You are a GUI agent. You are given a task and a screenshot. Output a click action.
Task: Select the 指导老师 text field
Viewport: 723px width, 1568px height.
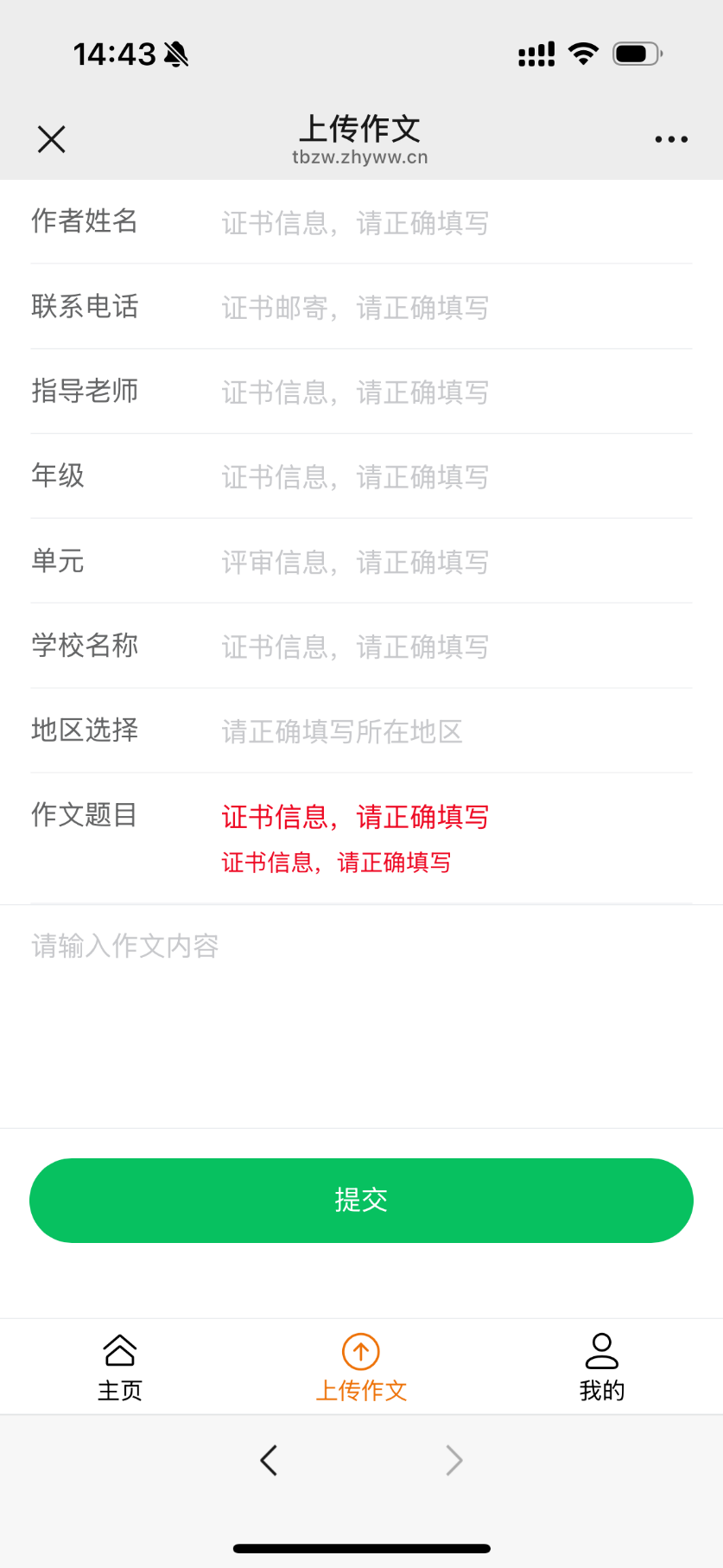456,392
